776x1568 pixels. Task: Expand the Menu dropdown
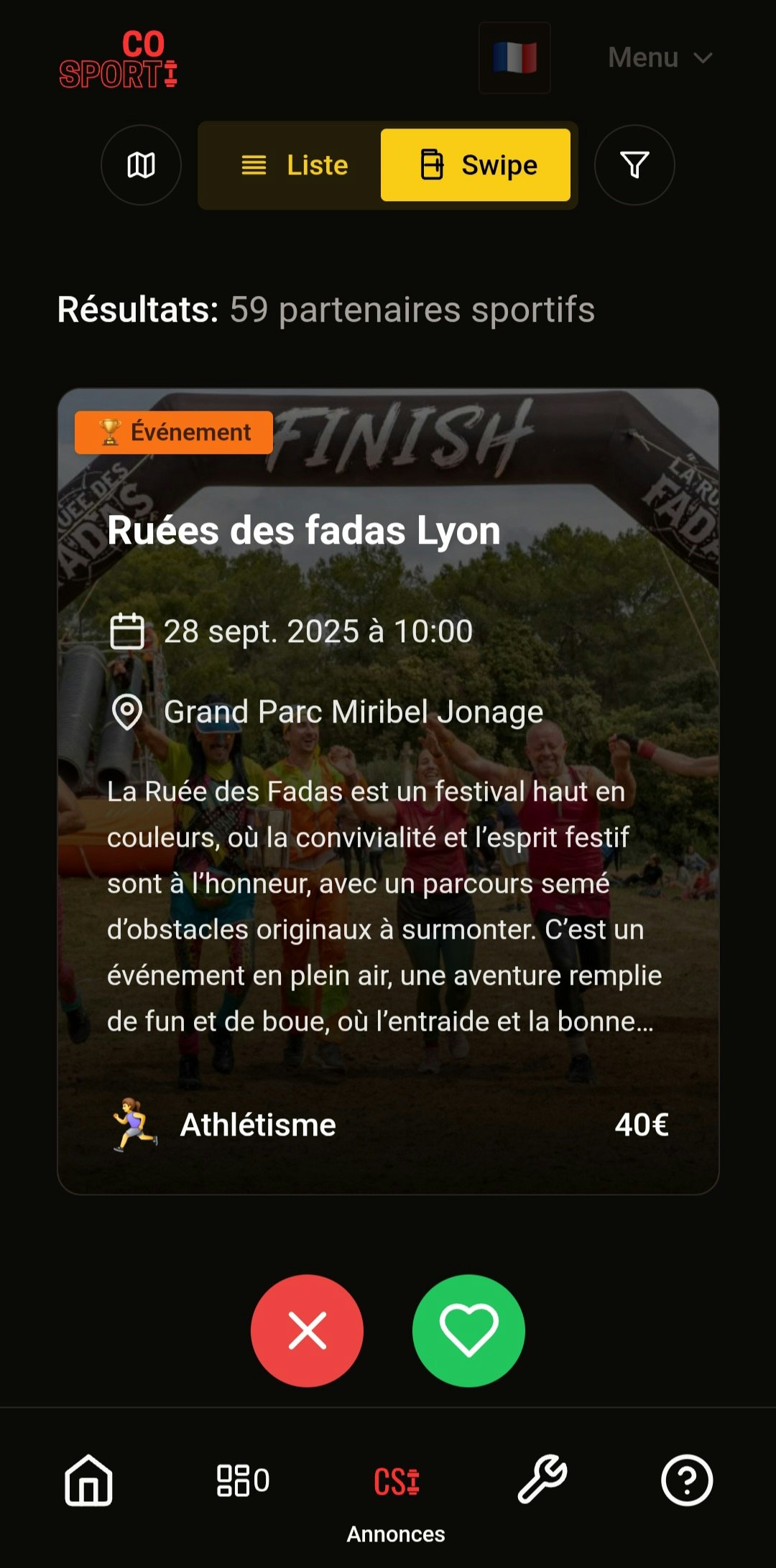(x=660, y=57)
